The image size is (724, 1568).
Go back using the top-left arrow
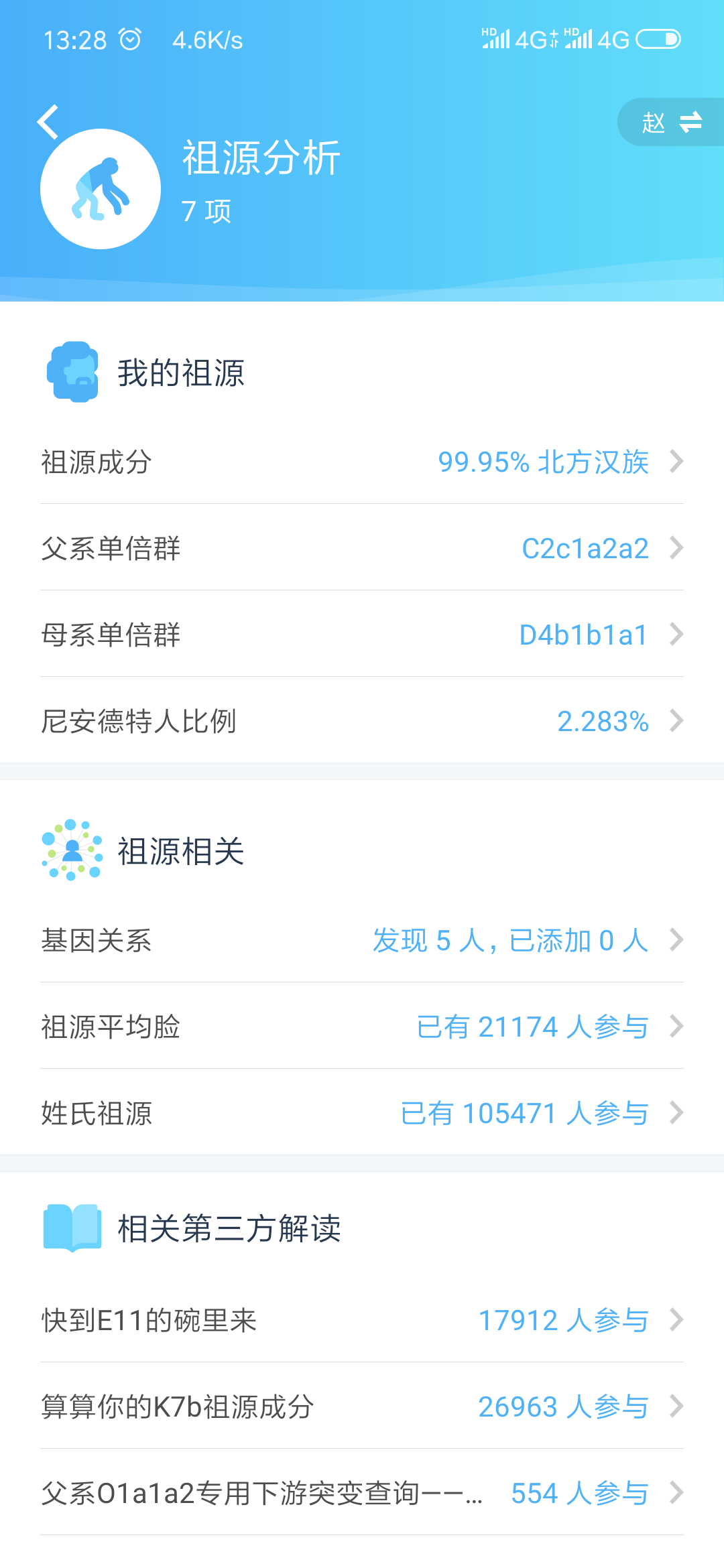pyautogui.click(x=48, y=122)
